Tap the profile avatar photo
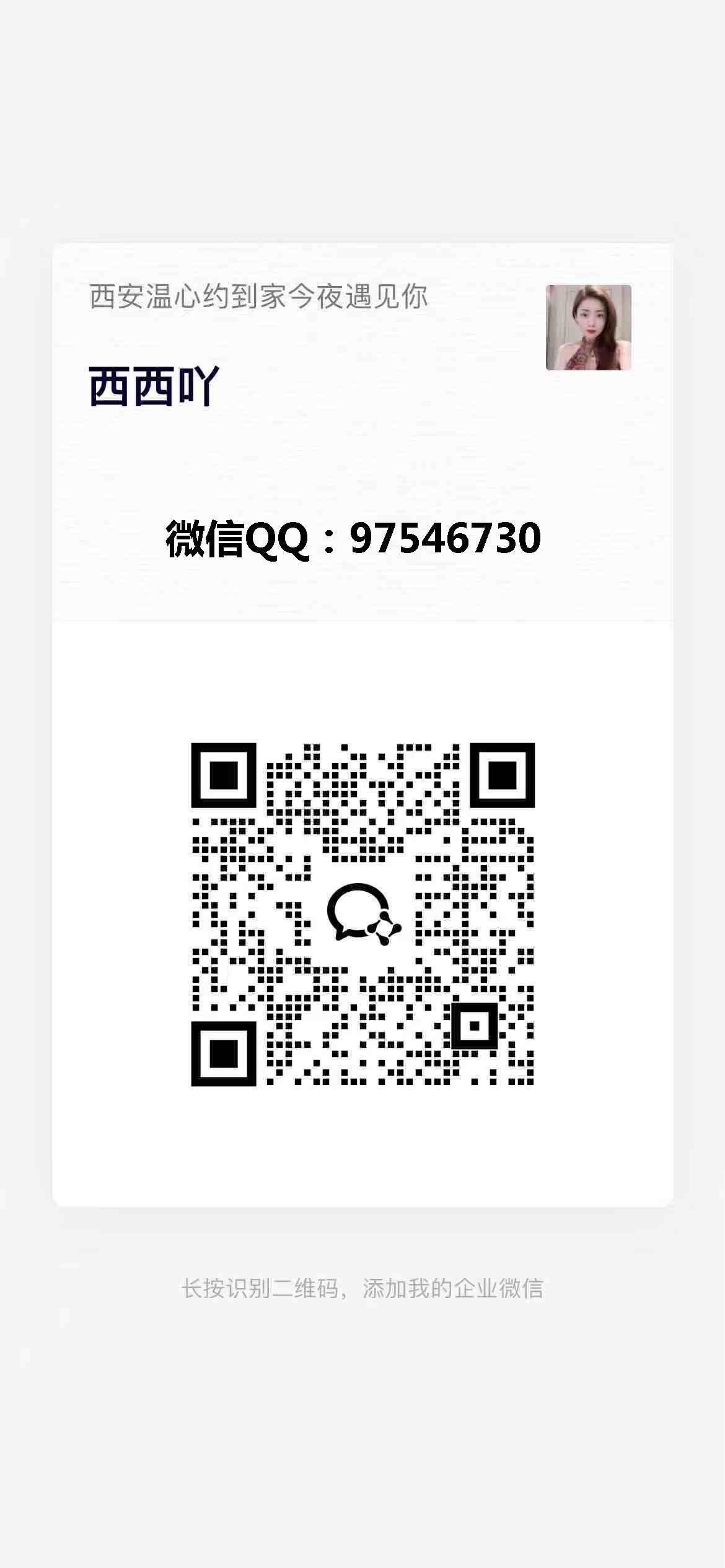725x1568 pixels. click(588, 327)
